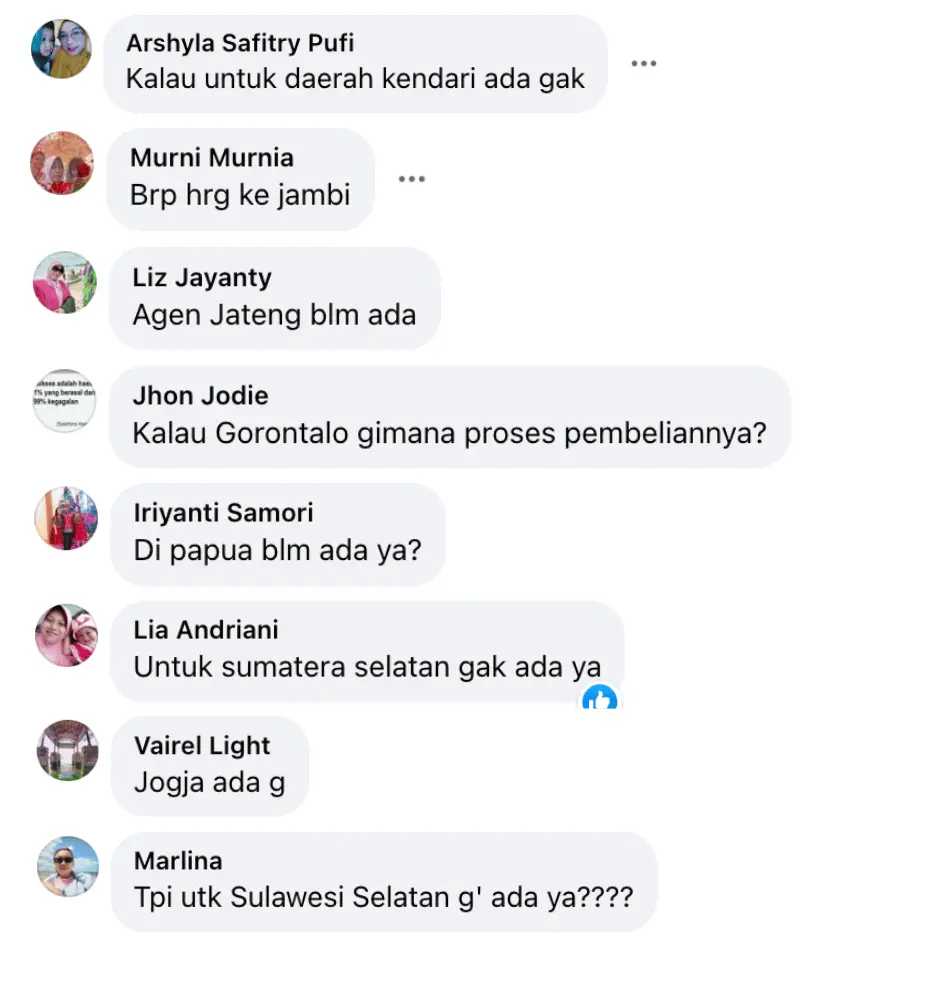Open options menu for Murni Murnia's comment
945x994 pixels.
411,179
